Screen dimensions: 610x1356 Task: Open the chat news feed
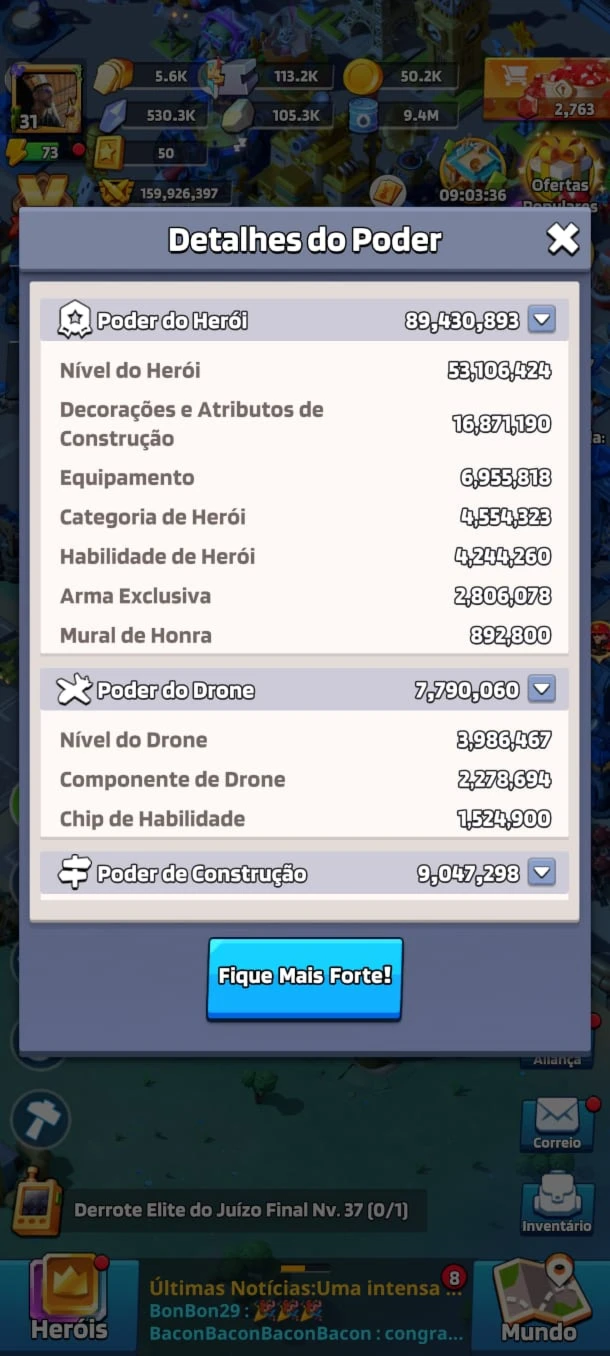(307, 1310)
